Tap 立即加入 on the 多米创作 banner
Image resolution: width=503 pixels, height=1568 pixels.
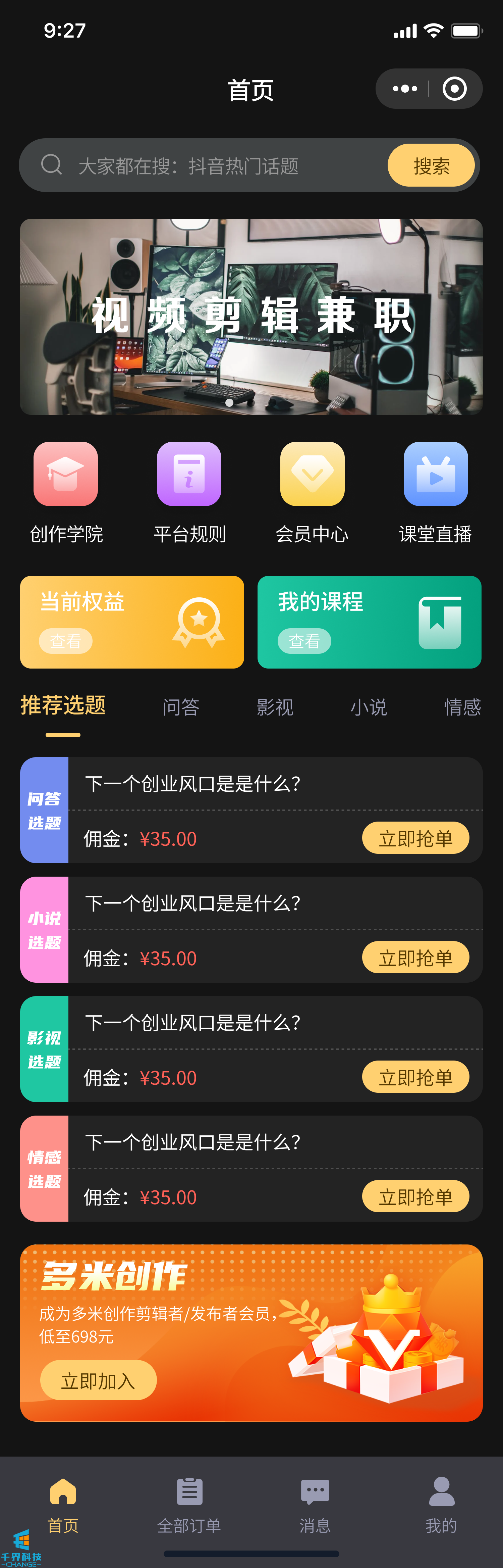pos(98,1380)
